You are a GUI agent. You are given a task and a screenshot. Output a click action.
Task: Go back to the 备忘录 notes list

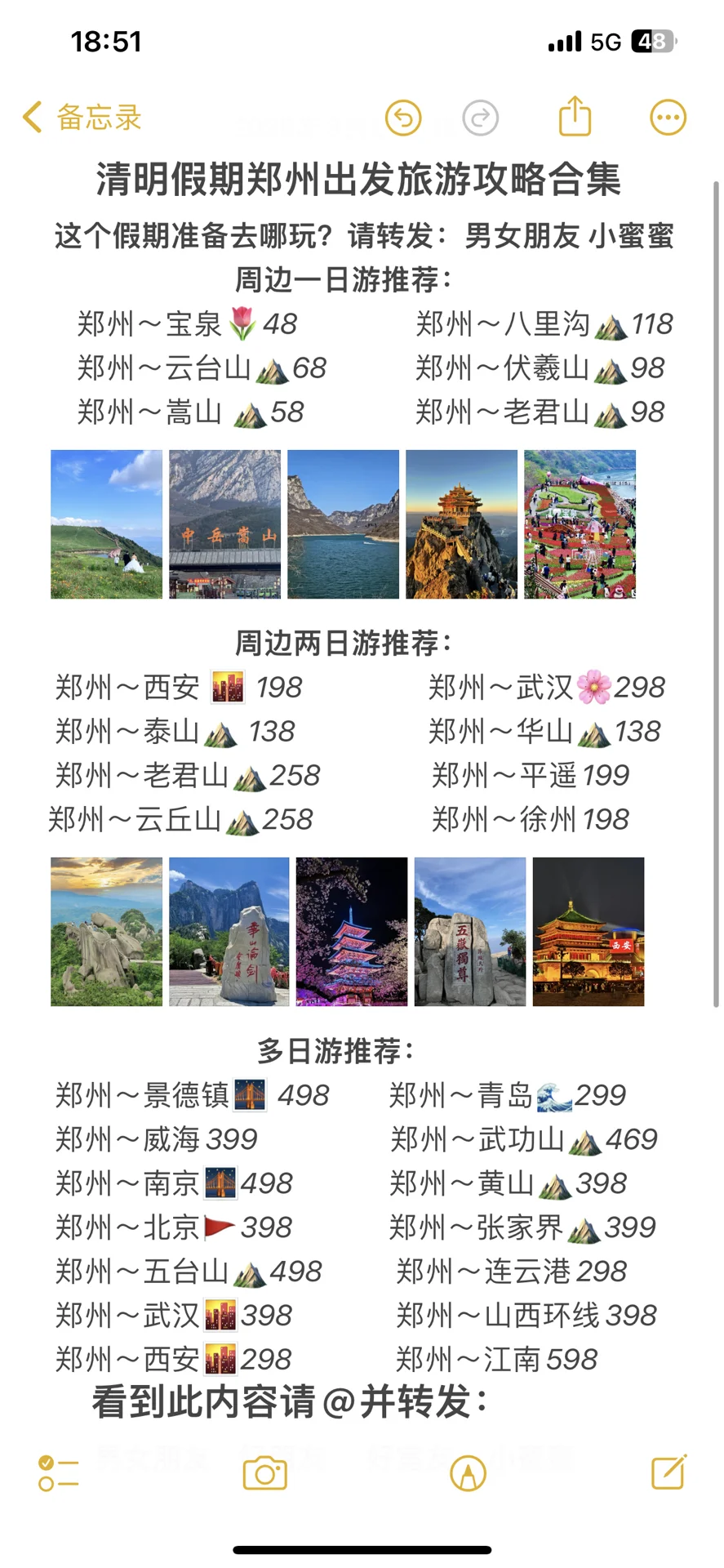tap(82, 118)
